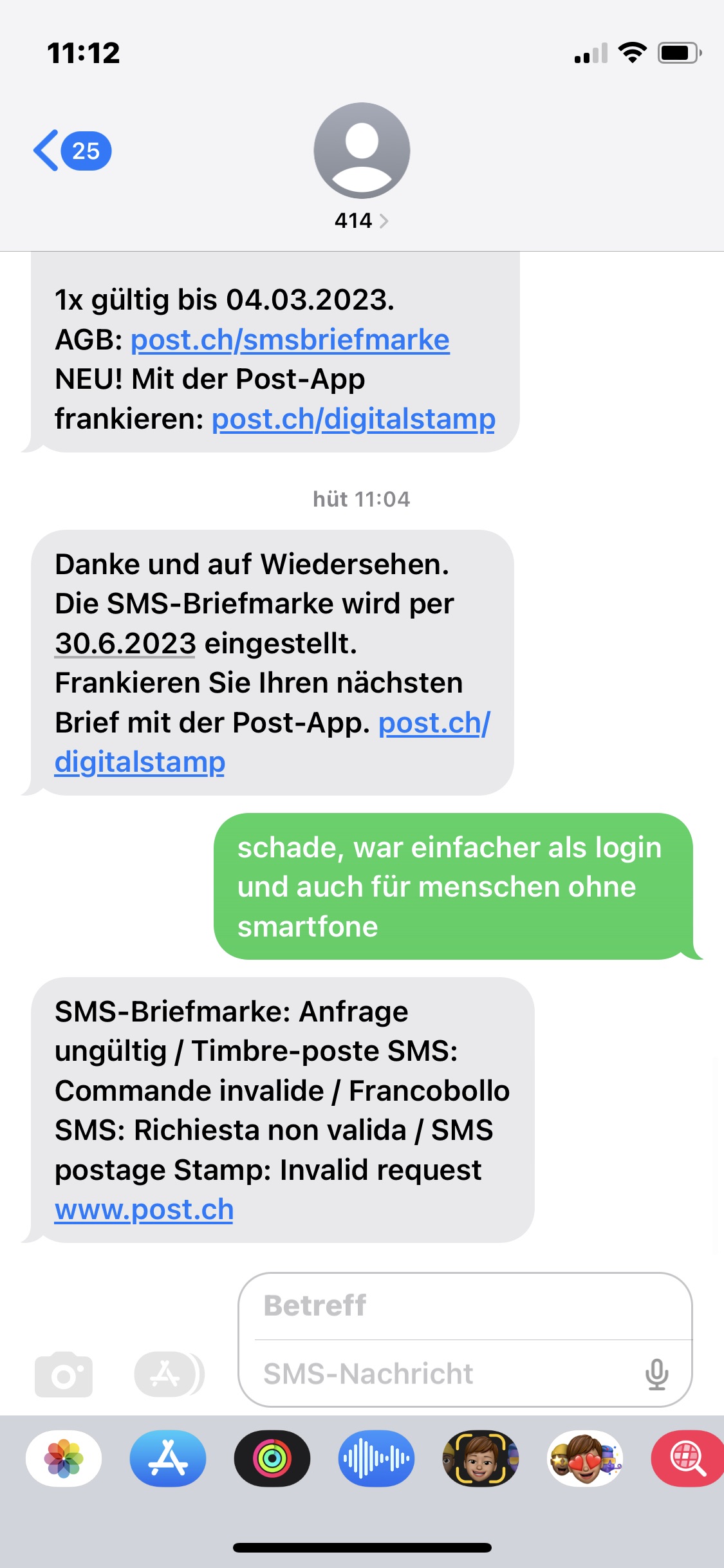The height and width of the screenshot is (1568, 724).
Task: Toggle the iMessage apps drawer button
Action: (x=169, y=1374)
